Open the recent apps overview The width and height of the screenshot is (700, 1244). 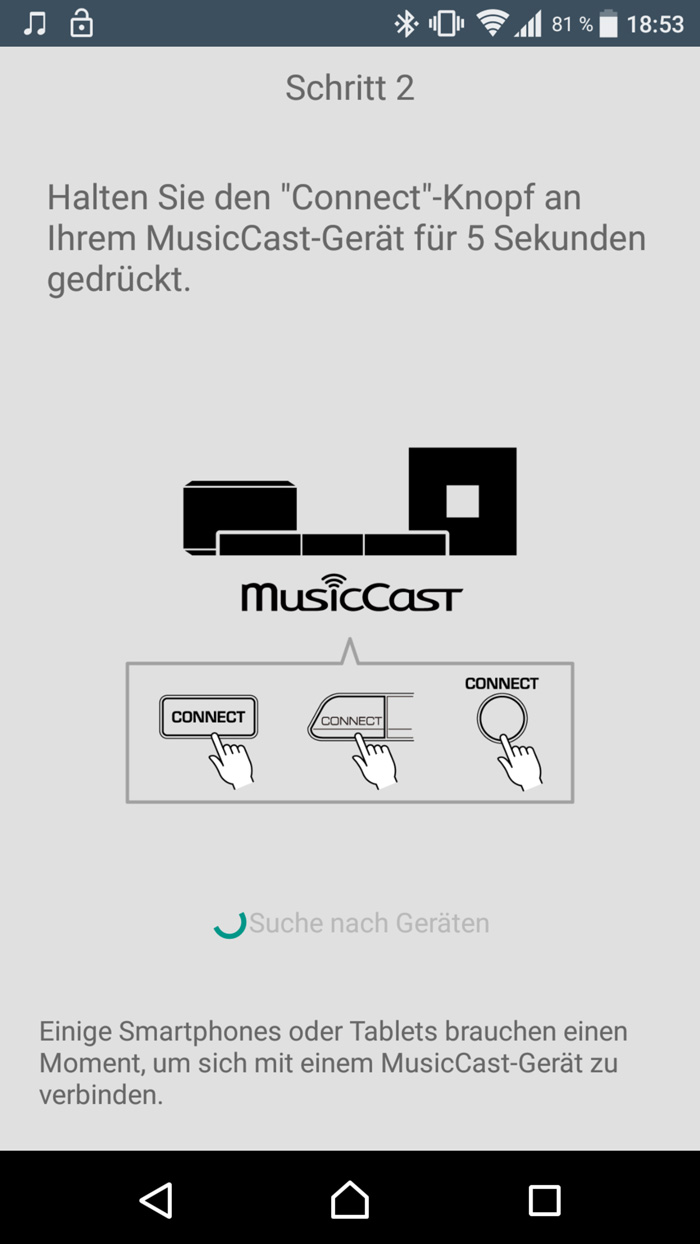click(544, 1200)
